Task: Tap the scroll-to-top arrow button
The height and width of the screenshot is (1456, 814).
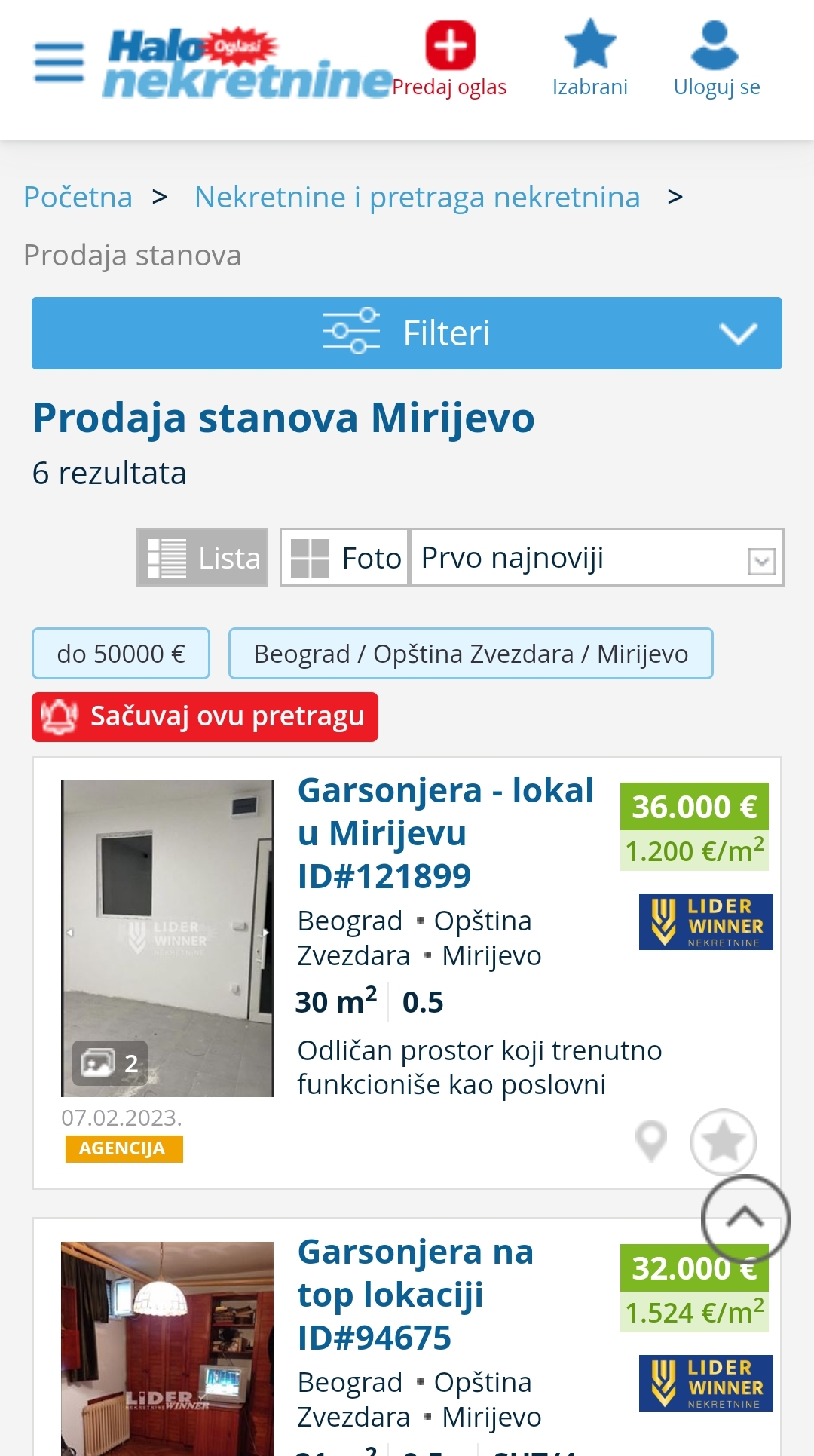Action: coord(745,1218)
